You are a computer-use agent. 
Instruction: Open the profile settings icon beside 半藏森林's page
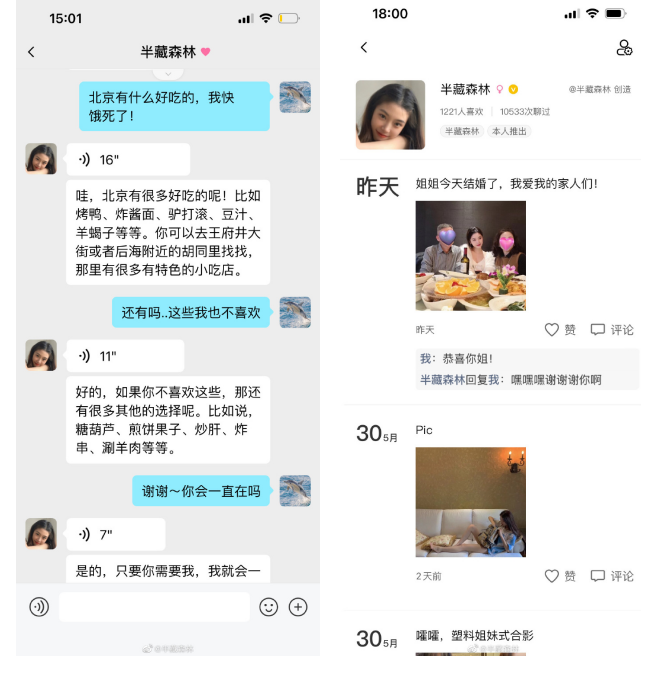pyautogui.click(x=624, y=47)
